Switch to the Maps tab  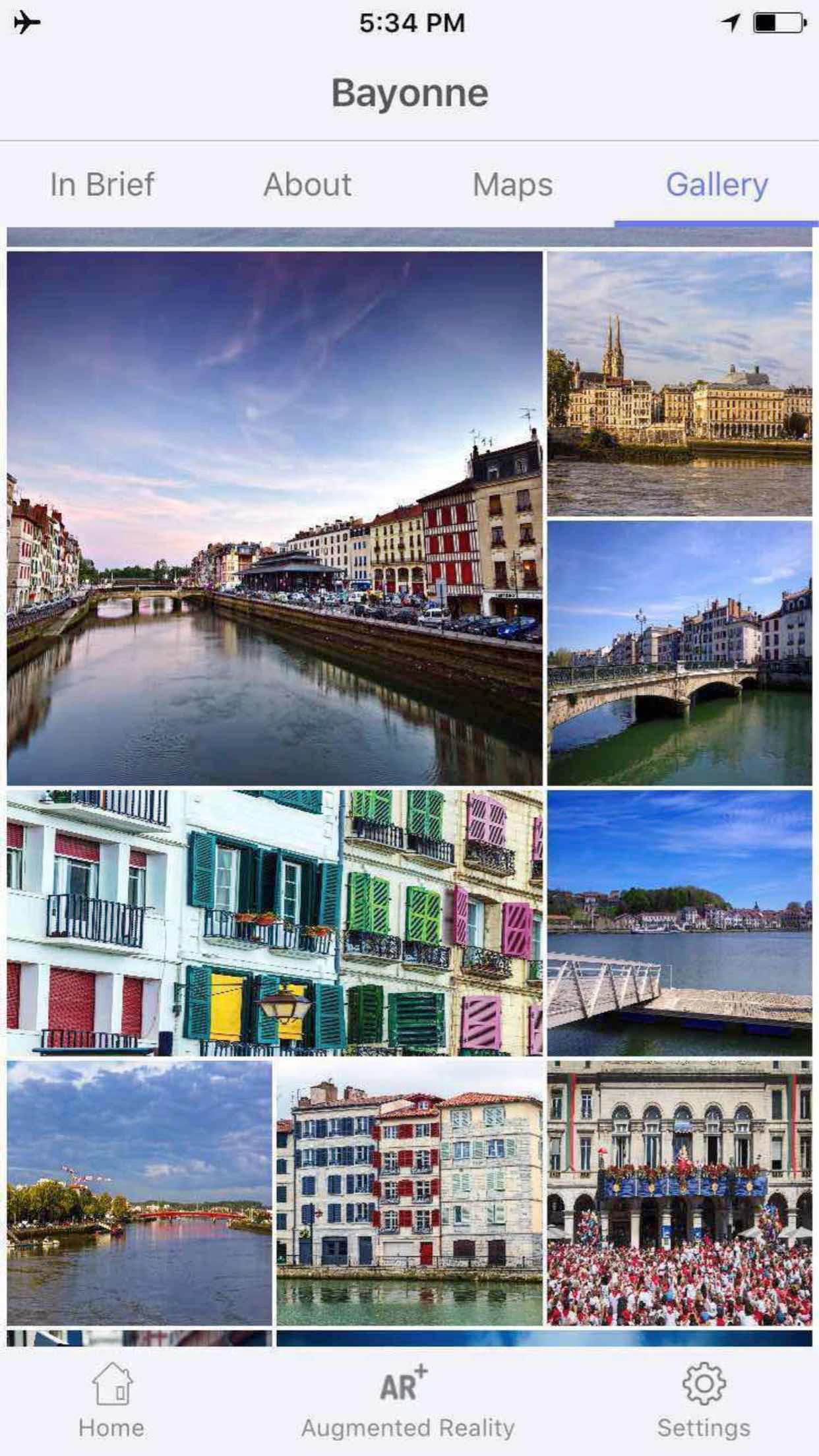pyautogui.click(x=512, y=185)
